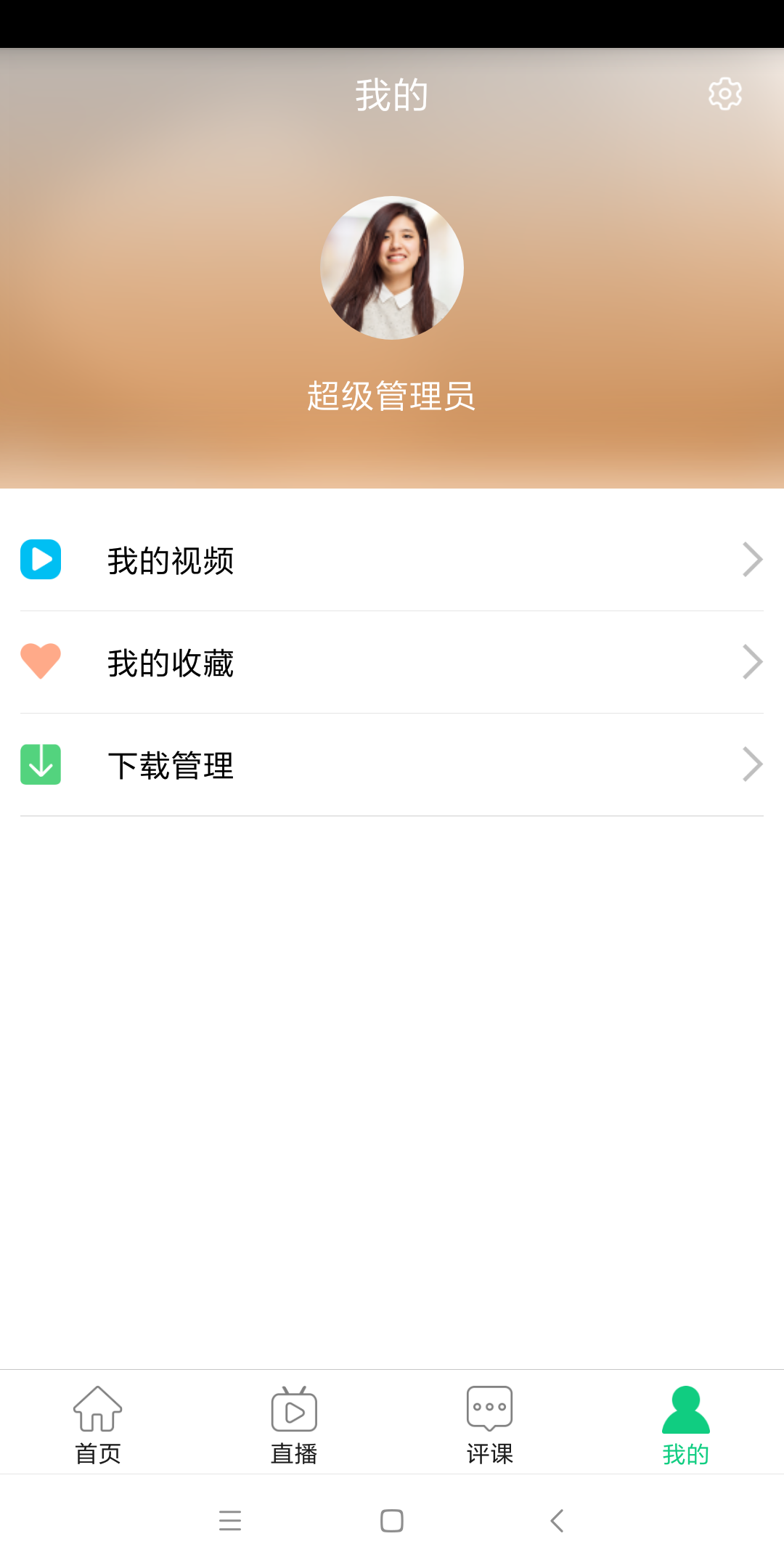Tap the profile avatar photo
The image size is (784, 1568).
392,268
